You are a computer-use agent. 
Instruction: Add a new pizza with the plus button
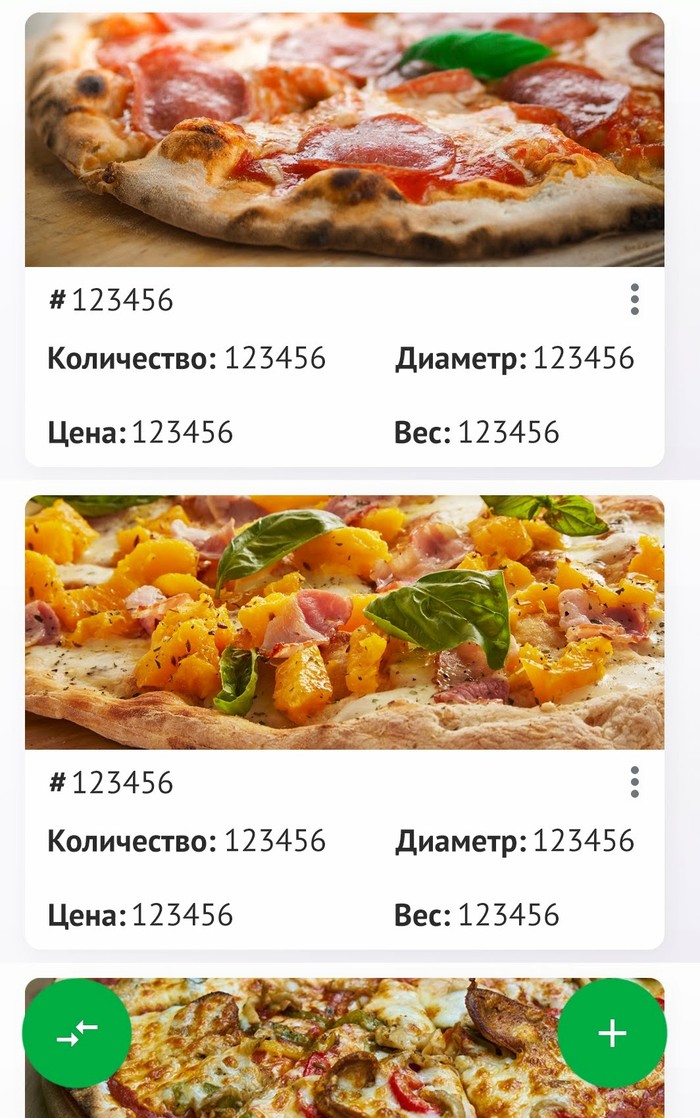click(x=612, y=1033)
